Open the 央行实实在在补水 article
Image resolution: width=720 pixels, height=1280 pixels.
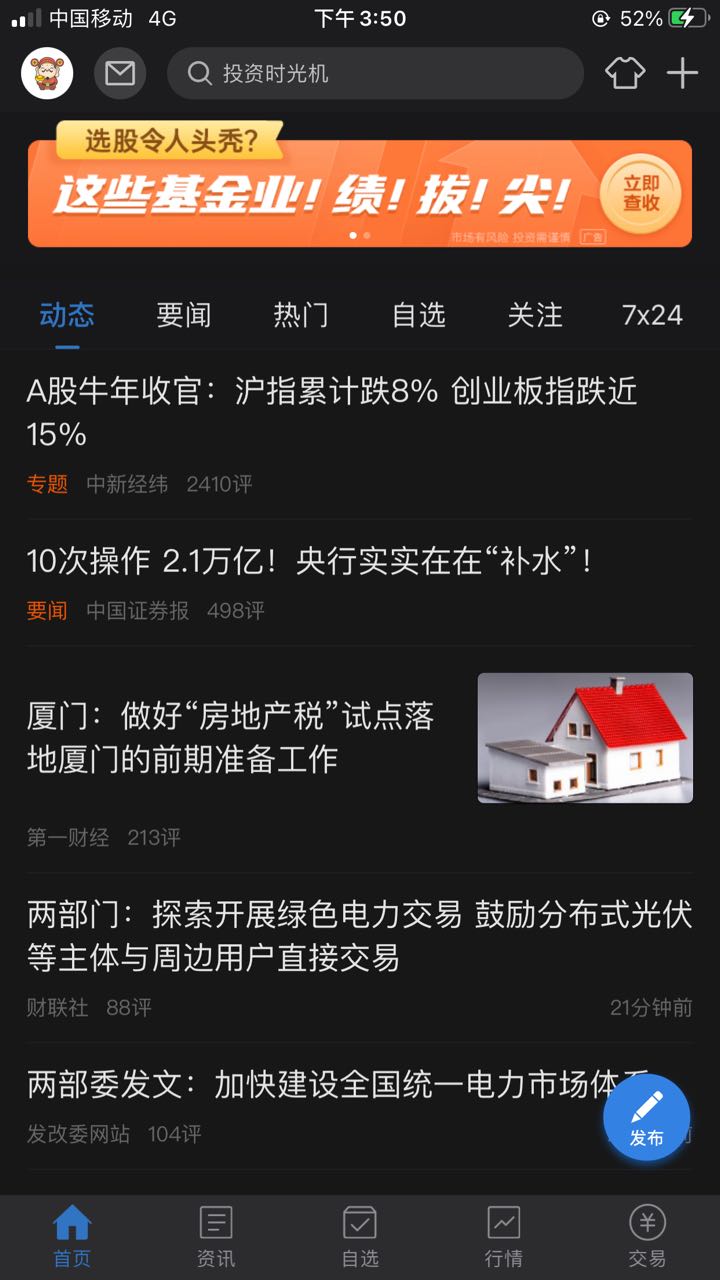360,582
